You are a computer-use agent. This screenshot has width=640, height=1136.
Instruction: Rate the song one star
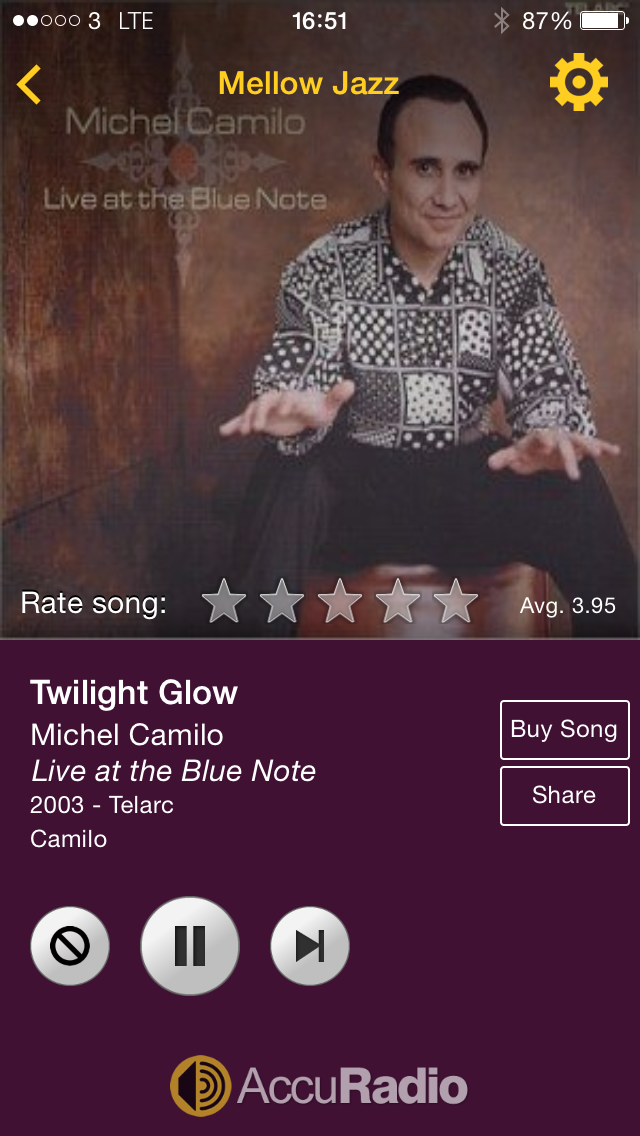pos(224,602)
